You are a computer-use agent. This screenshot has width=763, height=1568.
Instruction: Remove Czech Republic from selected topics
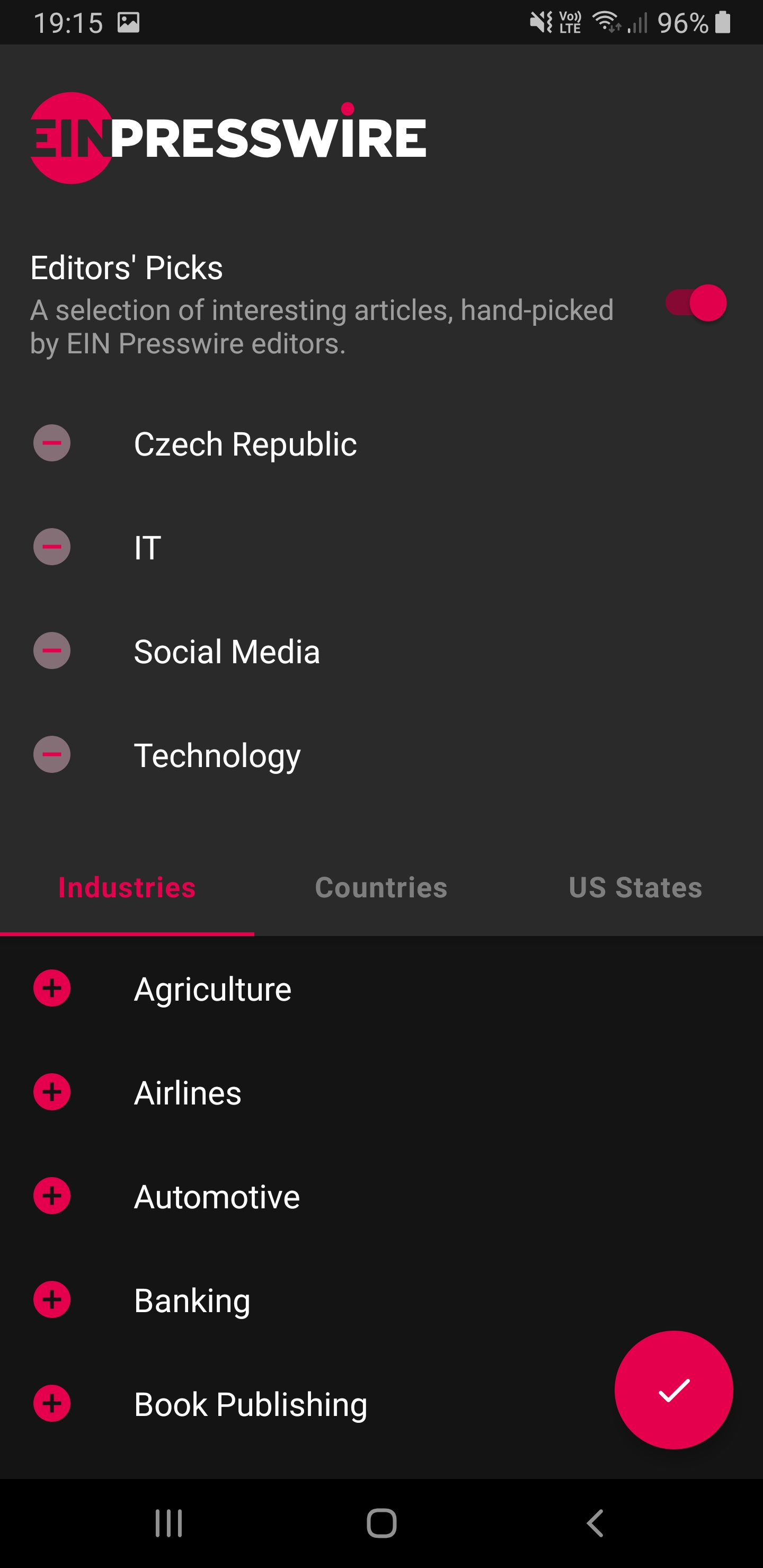click(x=52, y=443)
